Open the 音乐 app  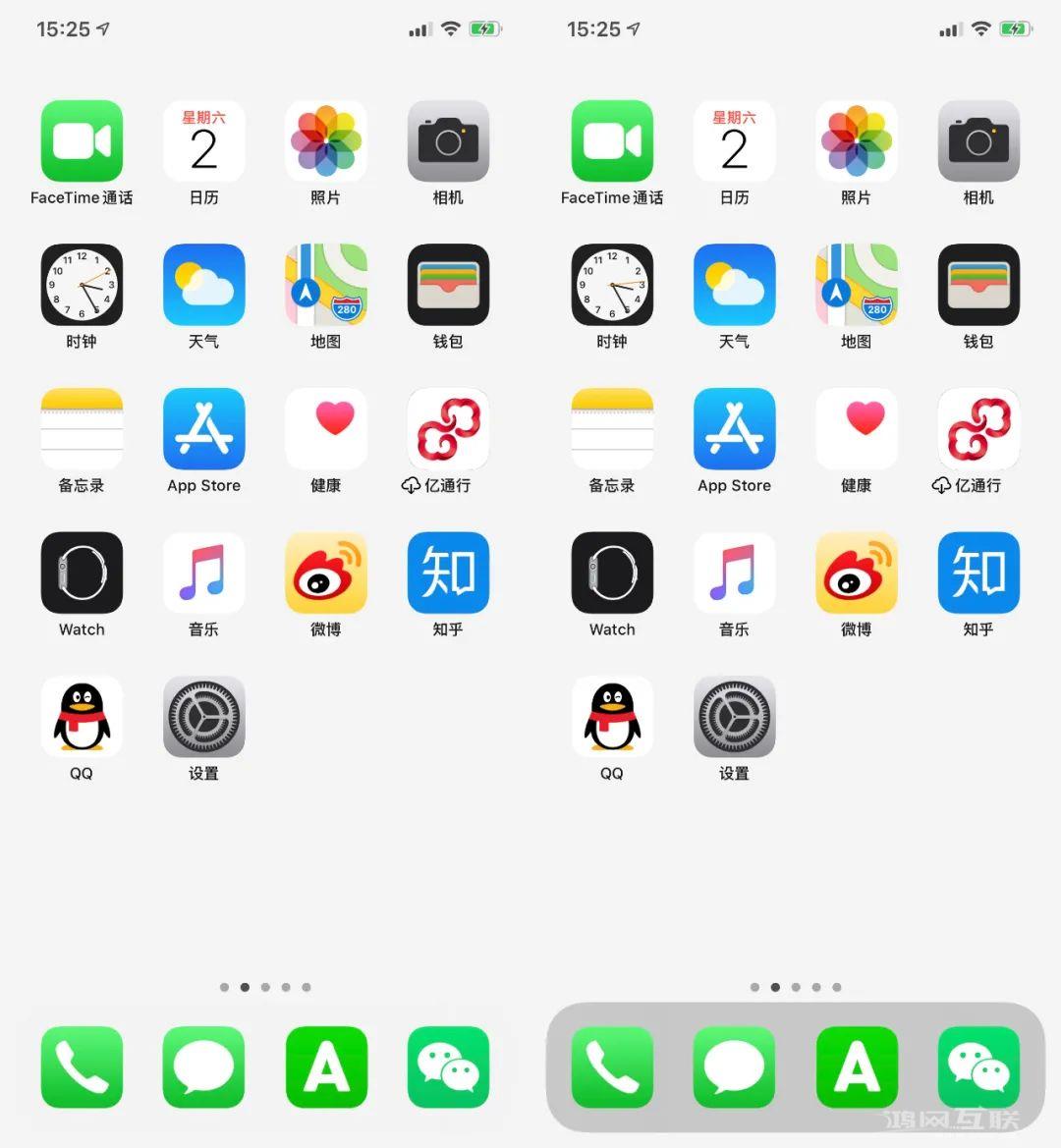(x=203, y=573)
